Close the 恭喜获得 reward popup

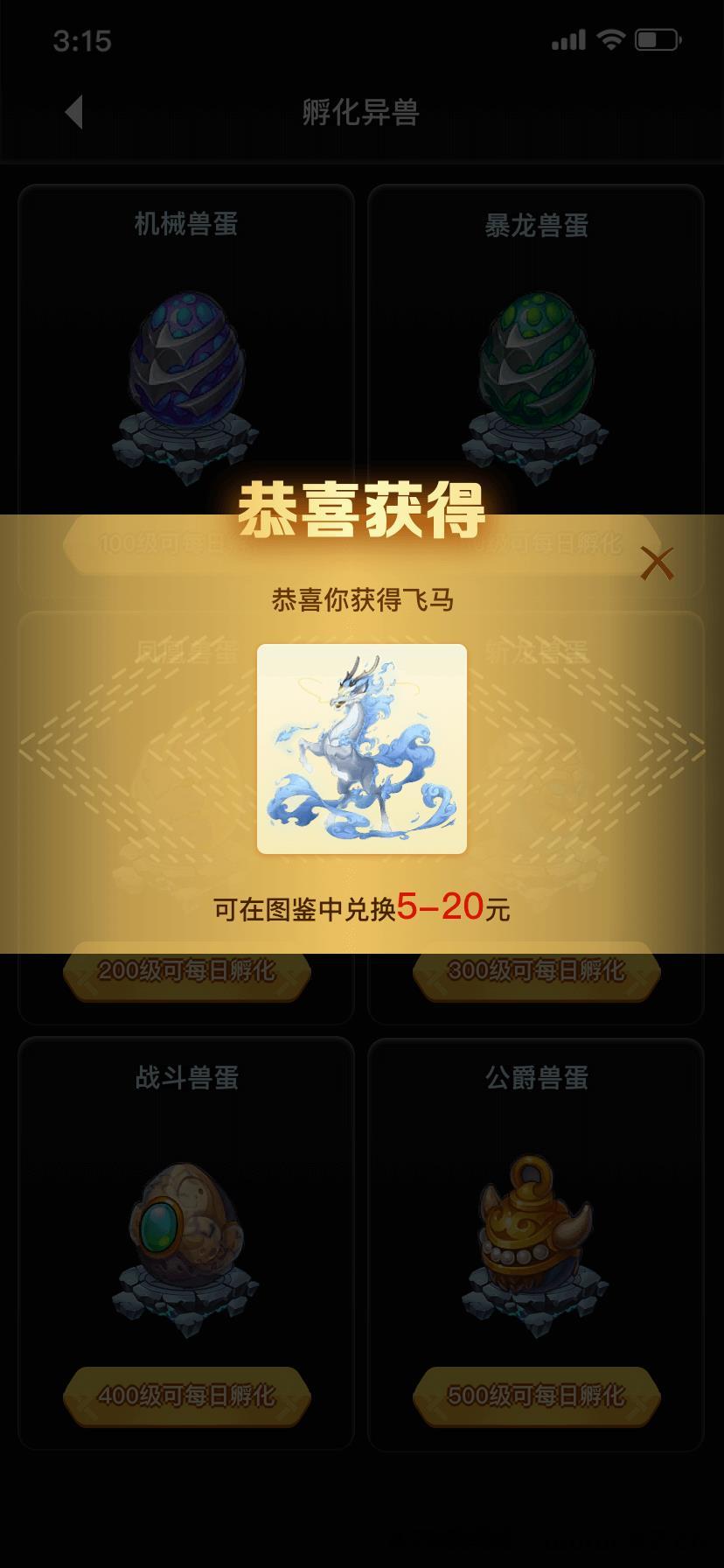657,563
